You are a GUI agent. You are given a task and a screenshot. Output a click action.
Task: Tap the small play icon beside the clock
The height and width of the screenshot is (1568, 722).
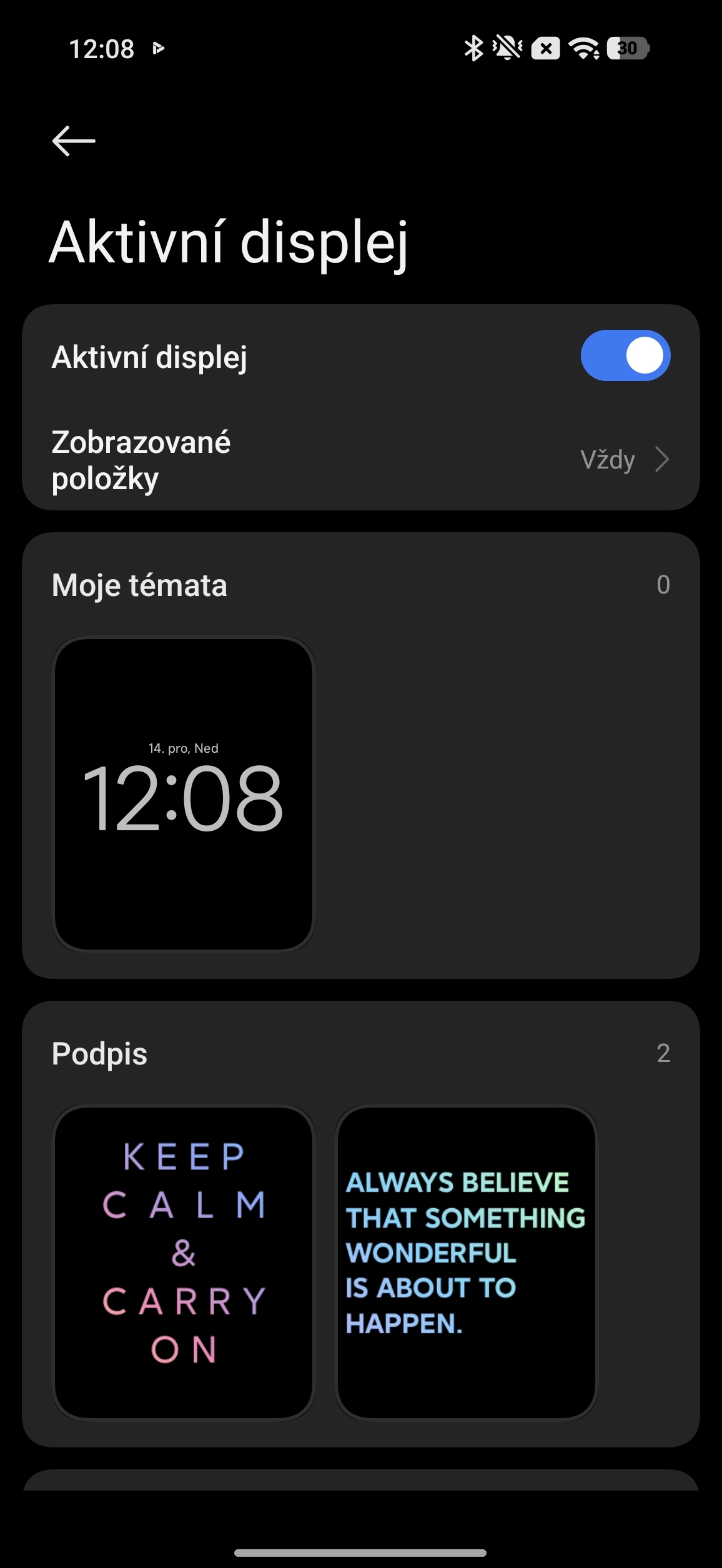(158, 49)
